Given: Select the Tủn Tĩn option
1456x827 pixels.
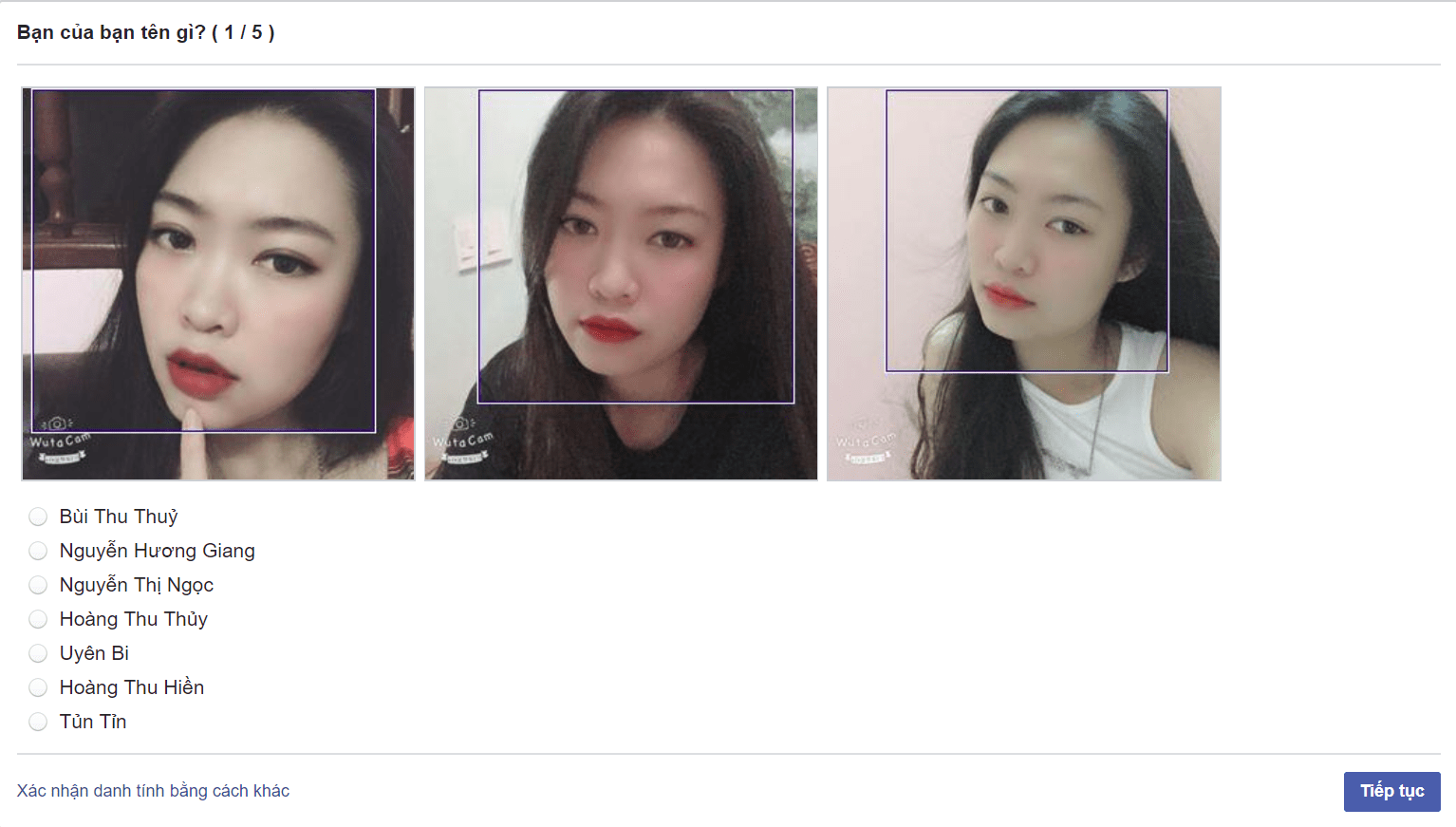Looking at the screenshot, I should [x=38, y=722].
